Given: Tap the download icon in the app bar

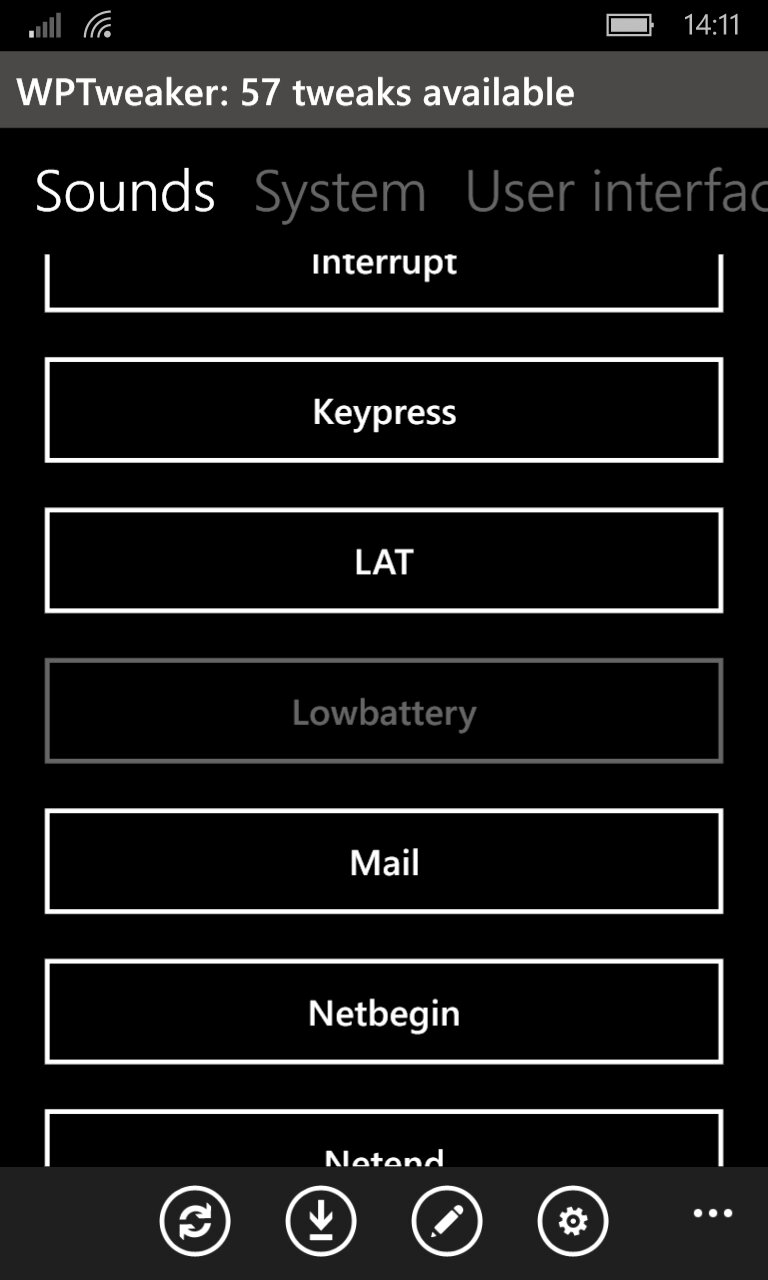Looking at the screenshot, I should (321, 1221).
